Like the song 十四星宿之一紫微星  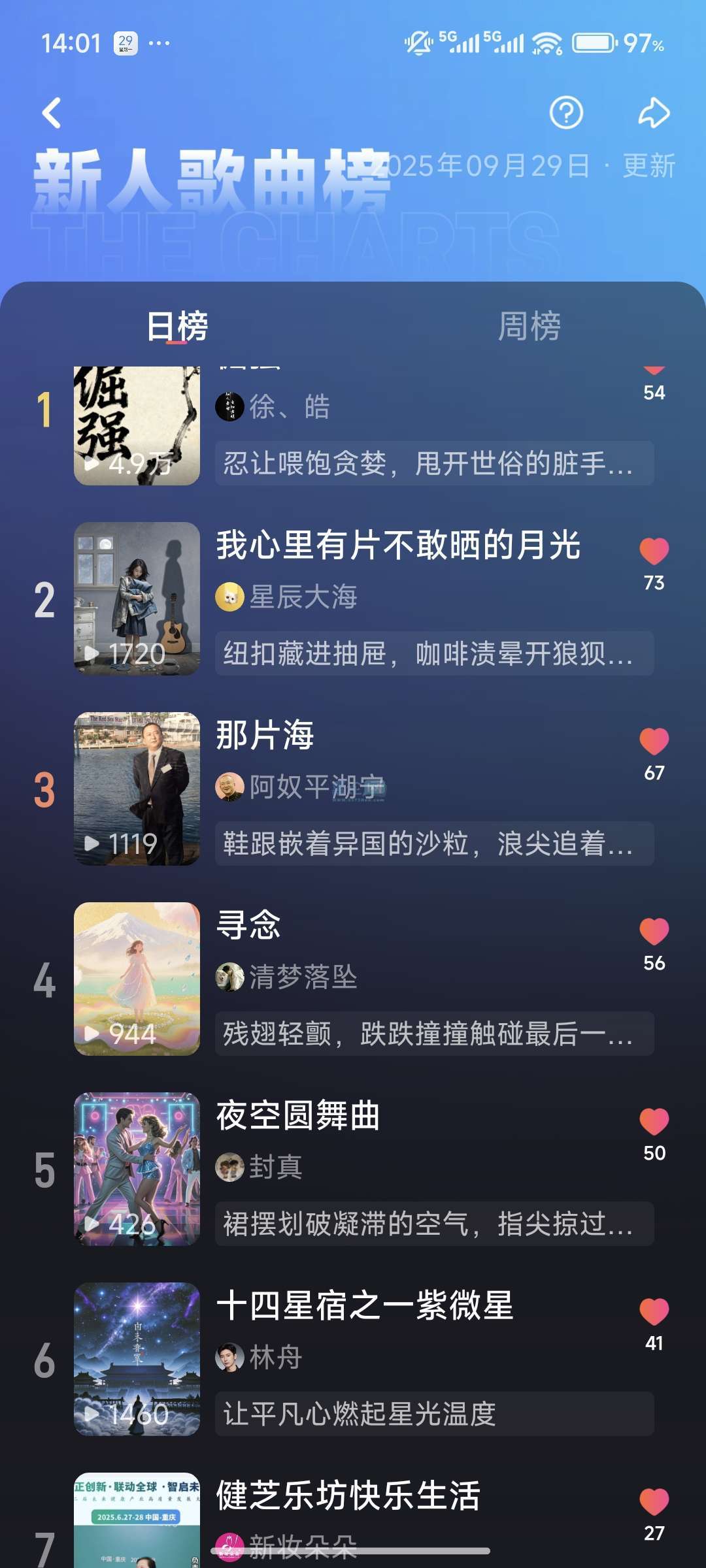tap(654, 1312)
